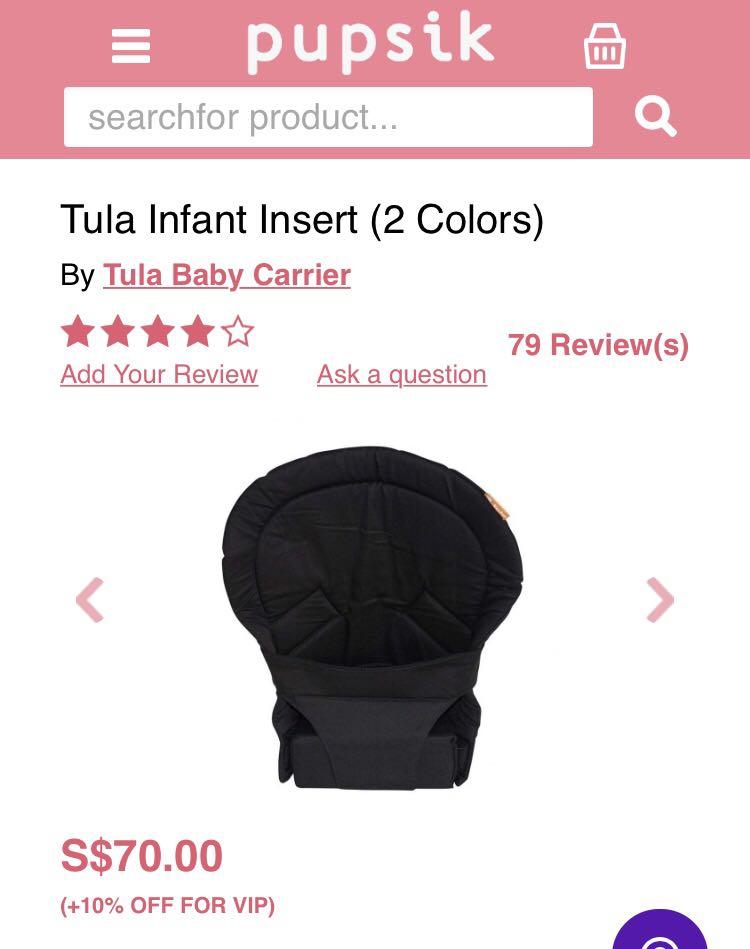Open the shopping basket icon

607,45
